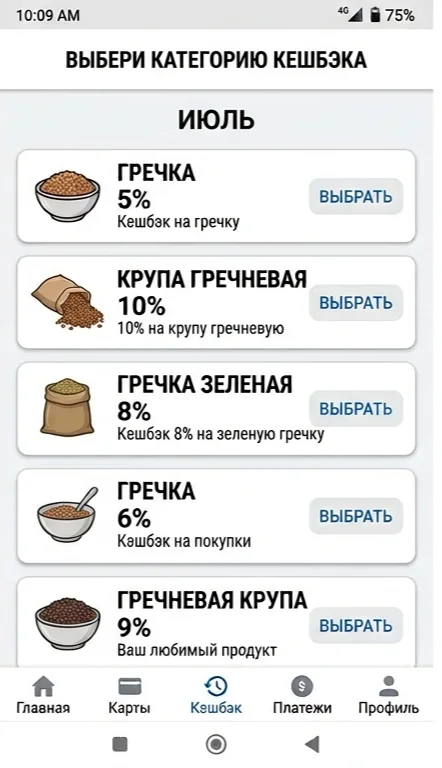Tap the system back button
This screenshot has width=442, height=768.
tap(312, 744)
